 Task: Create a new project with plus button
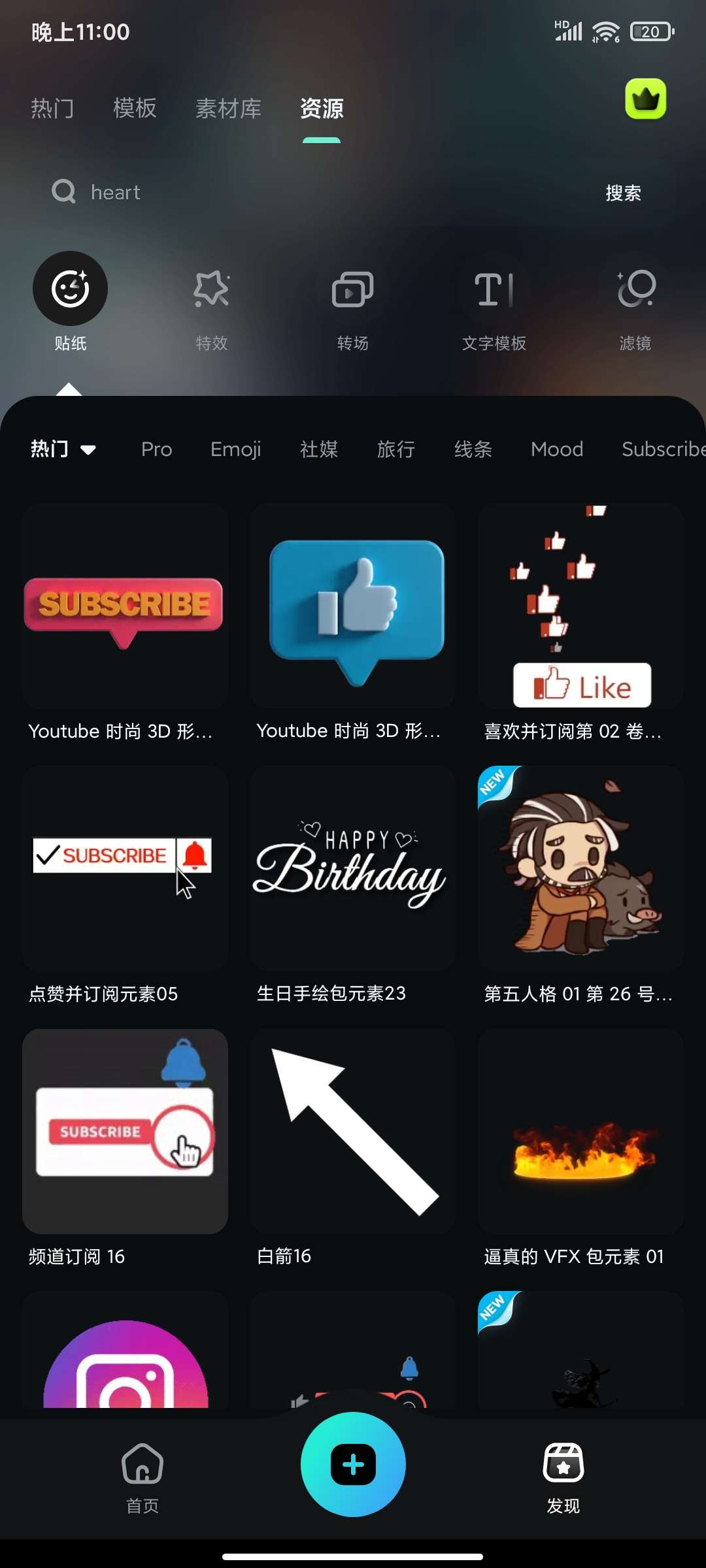[353, 1464]
